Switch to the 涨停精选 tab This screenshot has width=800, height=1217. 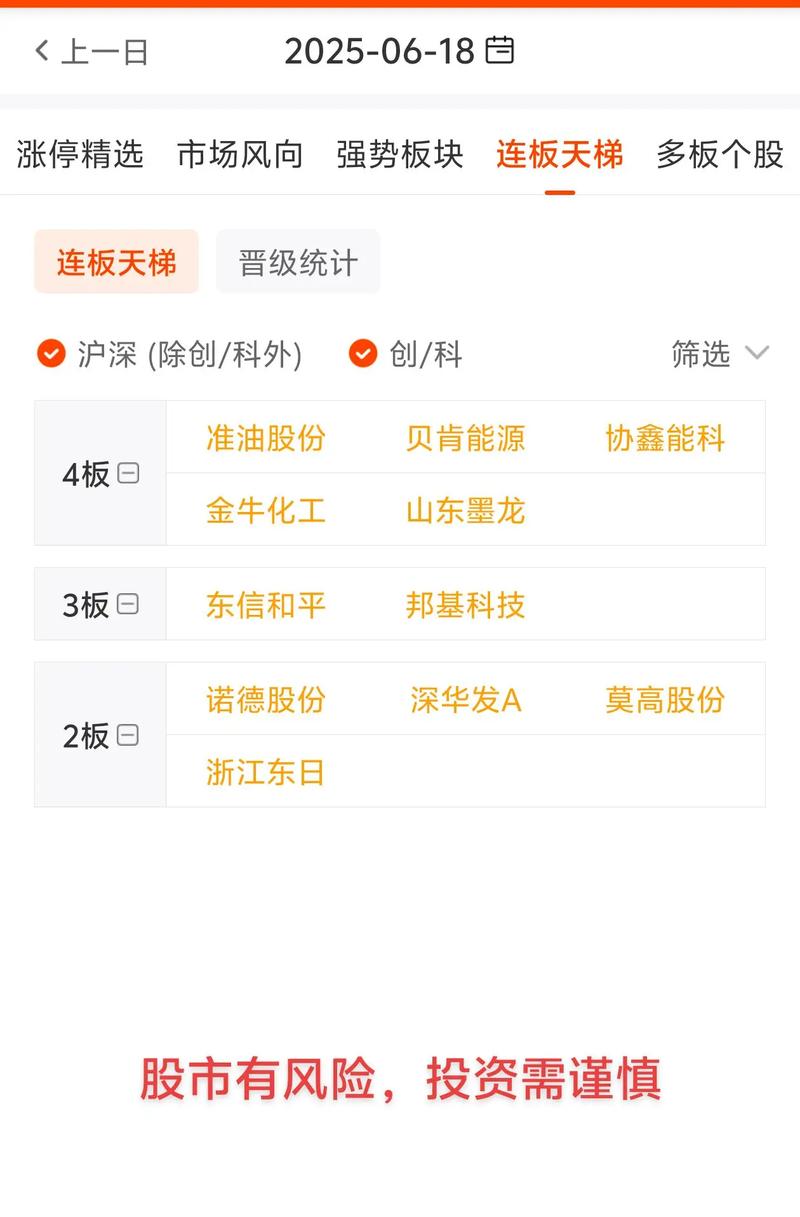80,155
